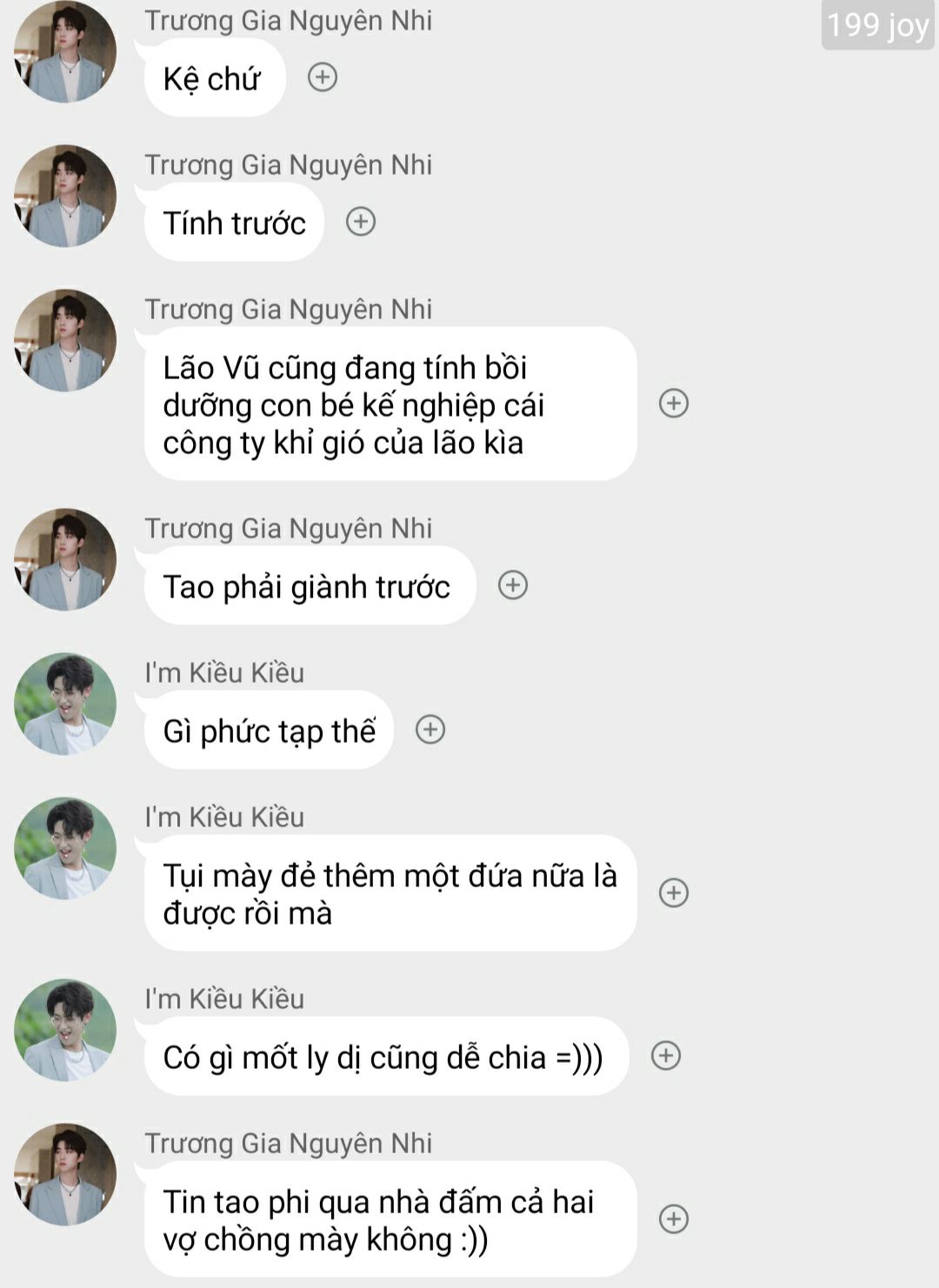Tap plus beside 'Có gì mốt ly dị' message
This screenshot has width=939, height=1288.
666,1056
